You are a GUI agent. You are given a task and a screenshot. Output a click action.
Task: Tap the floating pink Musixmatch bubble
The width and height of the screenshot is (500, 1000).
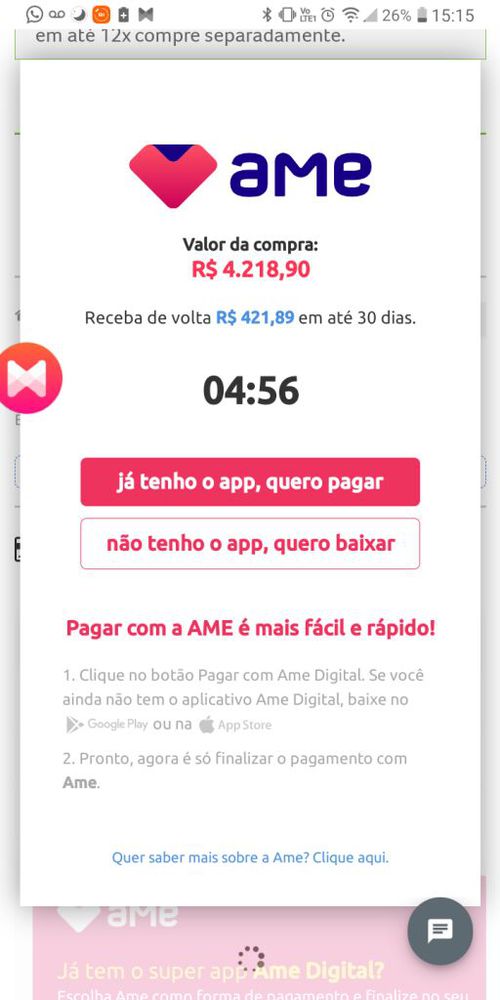click(28, 378)
